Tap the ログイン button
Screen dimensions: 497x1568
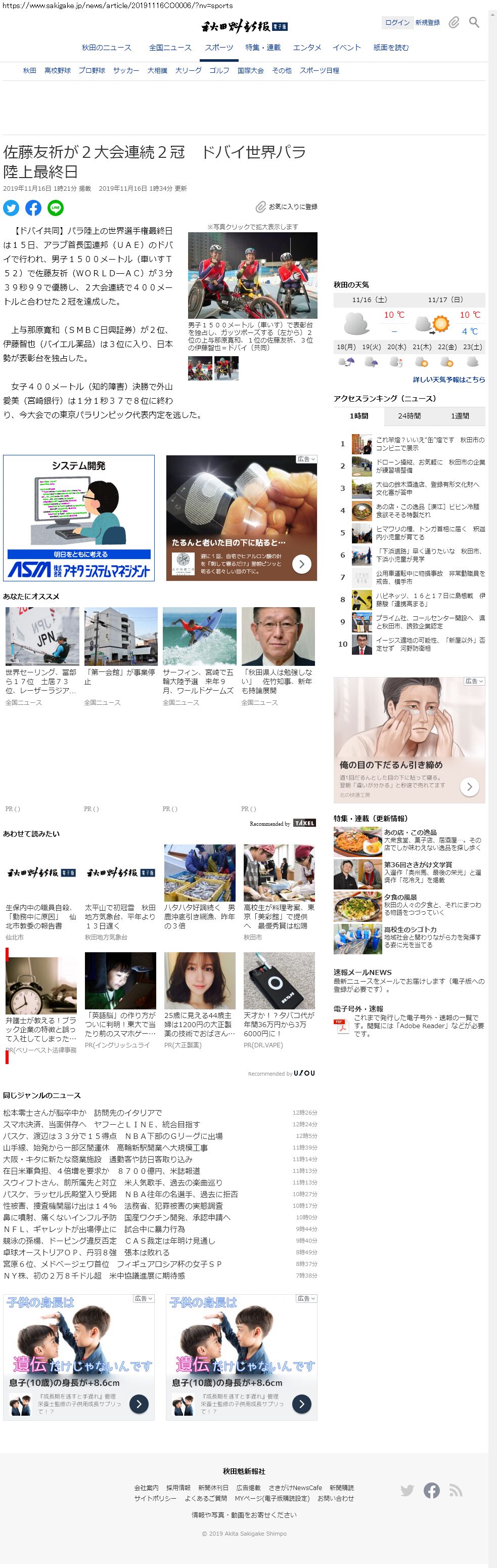point(397,23)
